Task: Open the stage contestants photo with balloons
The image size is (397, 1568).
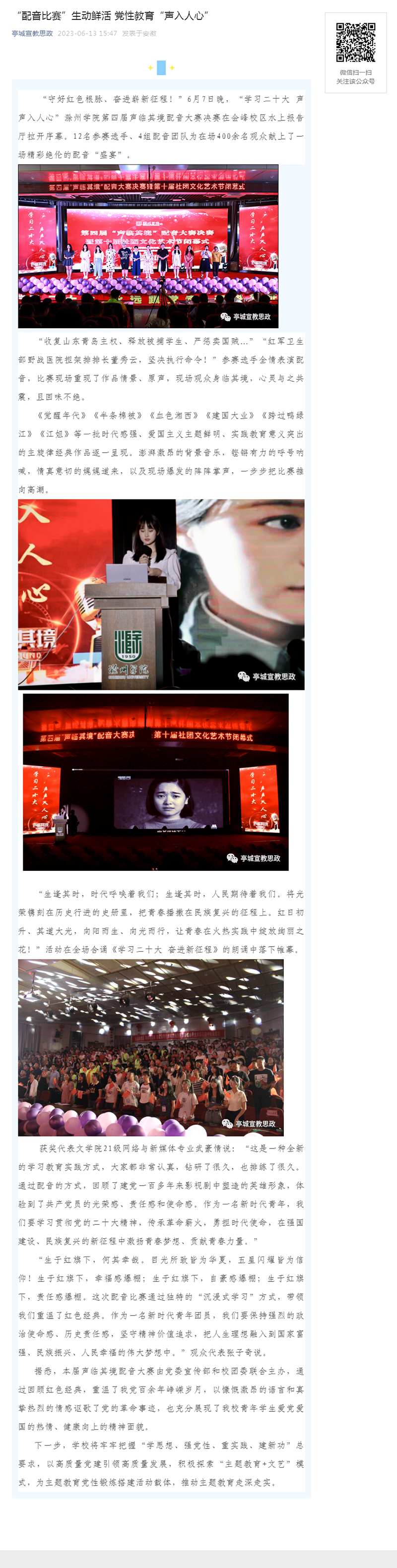Action: coord(148,246)
